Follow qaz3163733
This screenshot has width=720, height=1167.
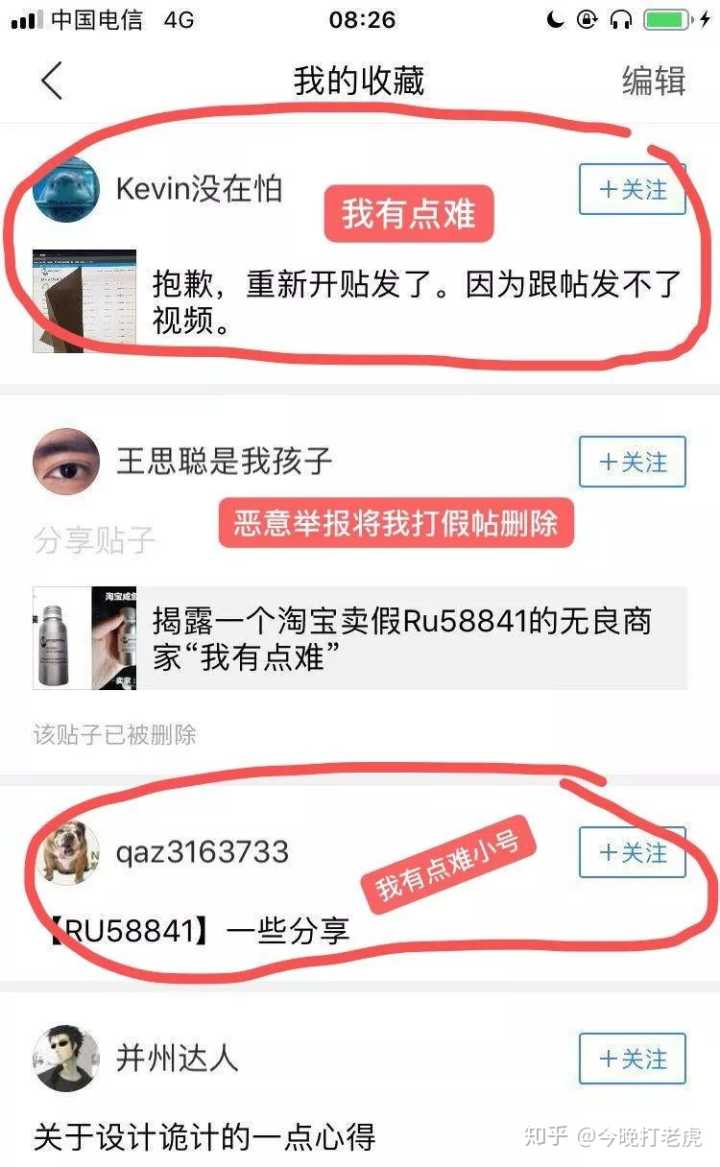[632, 852]
